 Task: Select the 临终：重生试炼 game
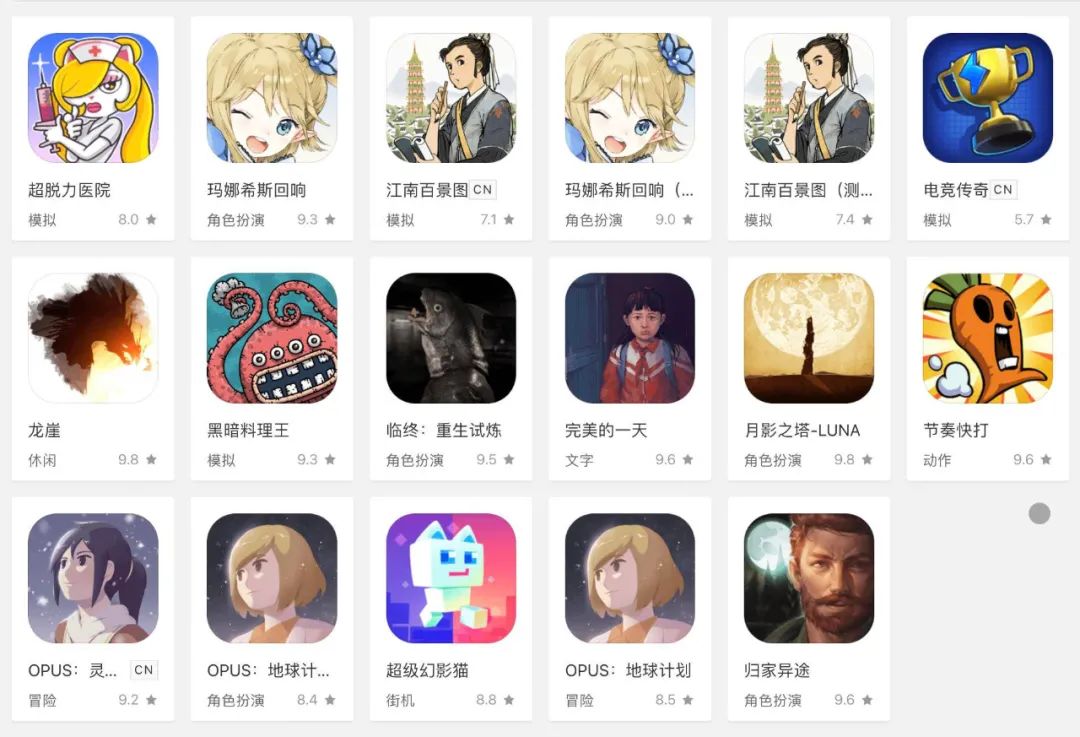click(451, 339)
